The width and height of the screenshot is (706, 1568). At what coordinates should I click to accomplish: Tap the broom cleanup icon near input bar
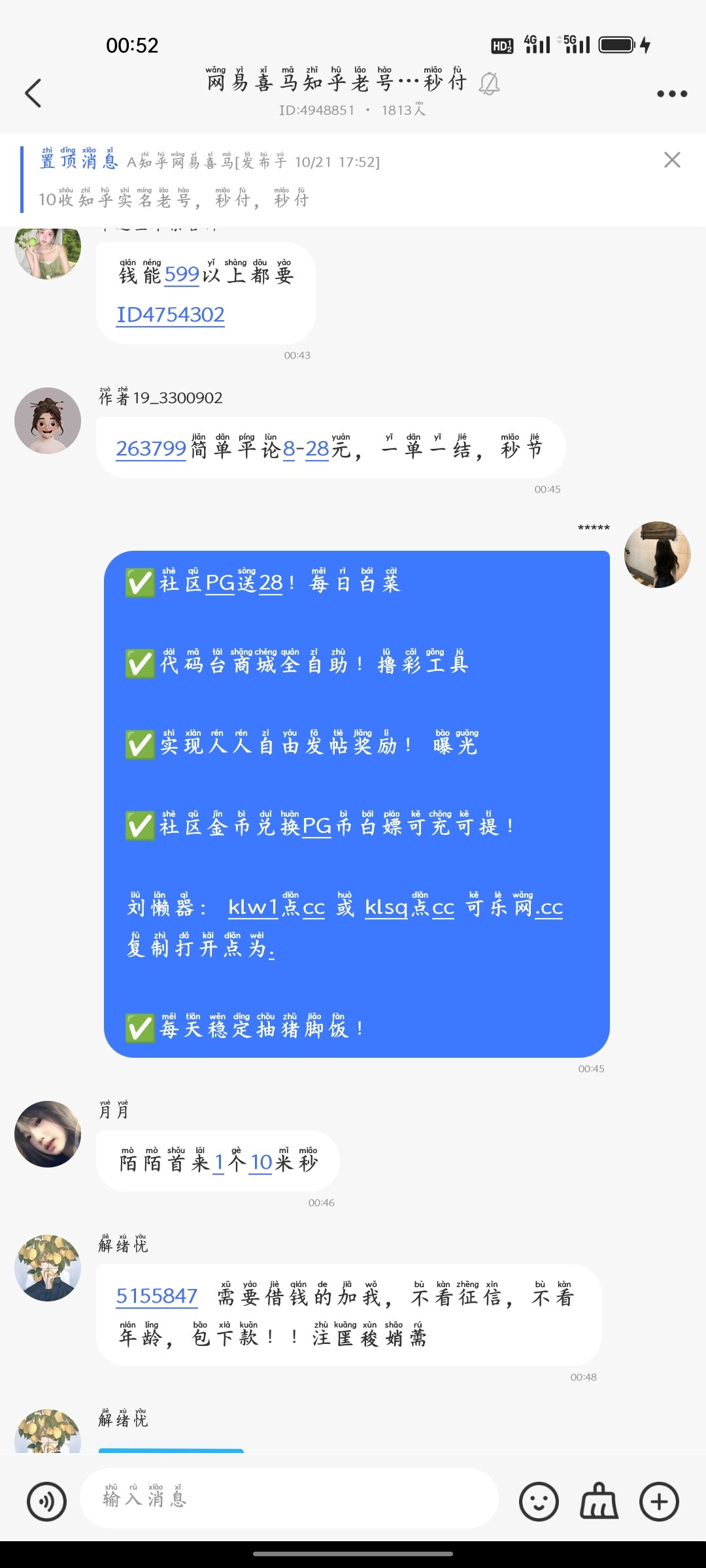[597, 1501]
